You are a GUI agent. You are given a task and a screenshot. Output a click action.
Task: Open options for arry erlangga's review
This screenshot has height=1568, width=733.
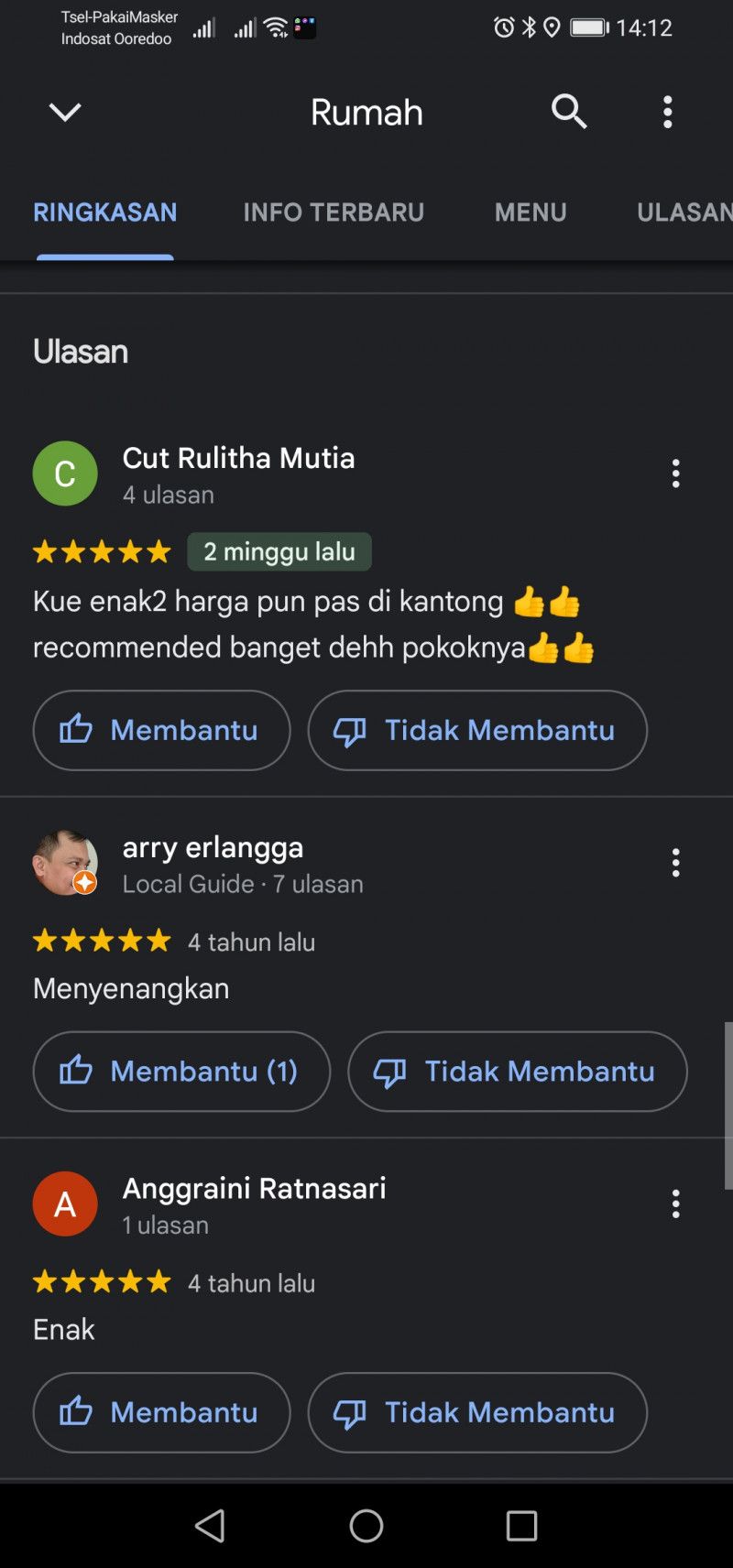coord(675,863)
